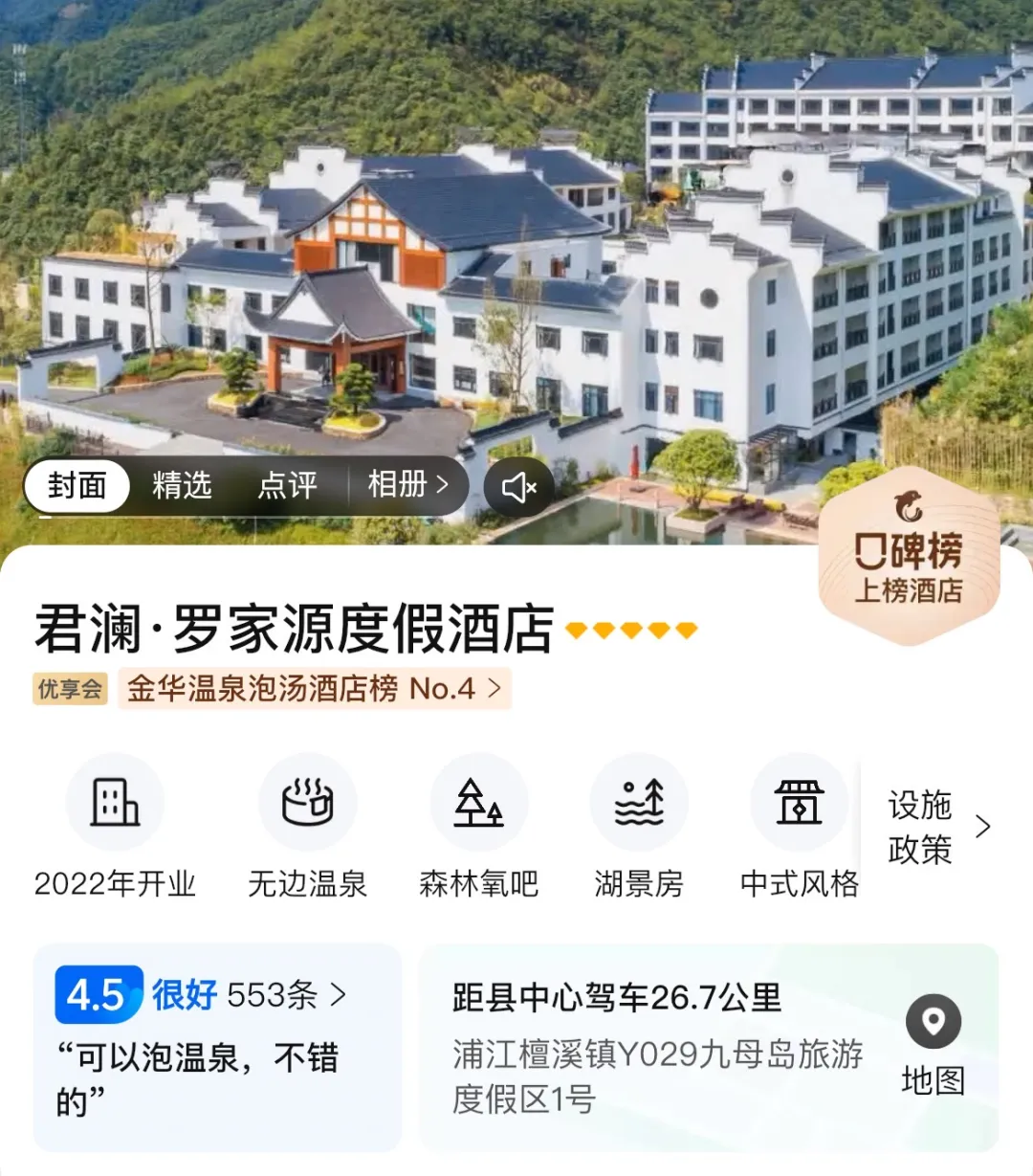1033x1176 pixels.
Task: Switch to the 精选 photo tab
Action: pos(182,485)
